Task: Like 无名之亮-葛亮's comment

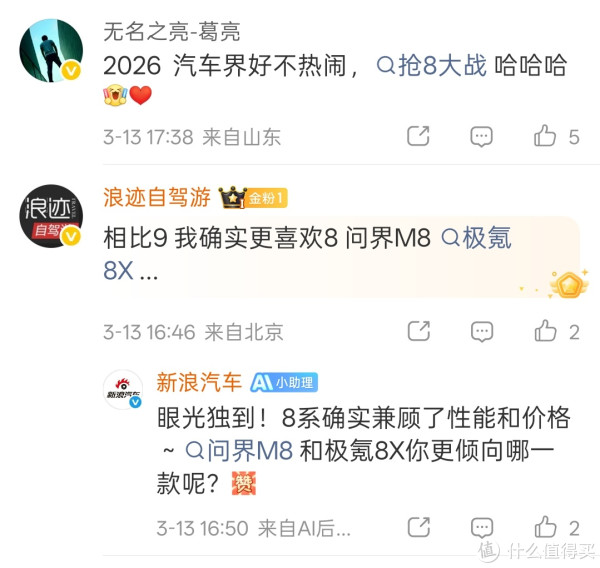Action: coord(545,136)
